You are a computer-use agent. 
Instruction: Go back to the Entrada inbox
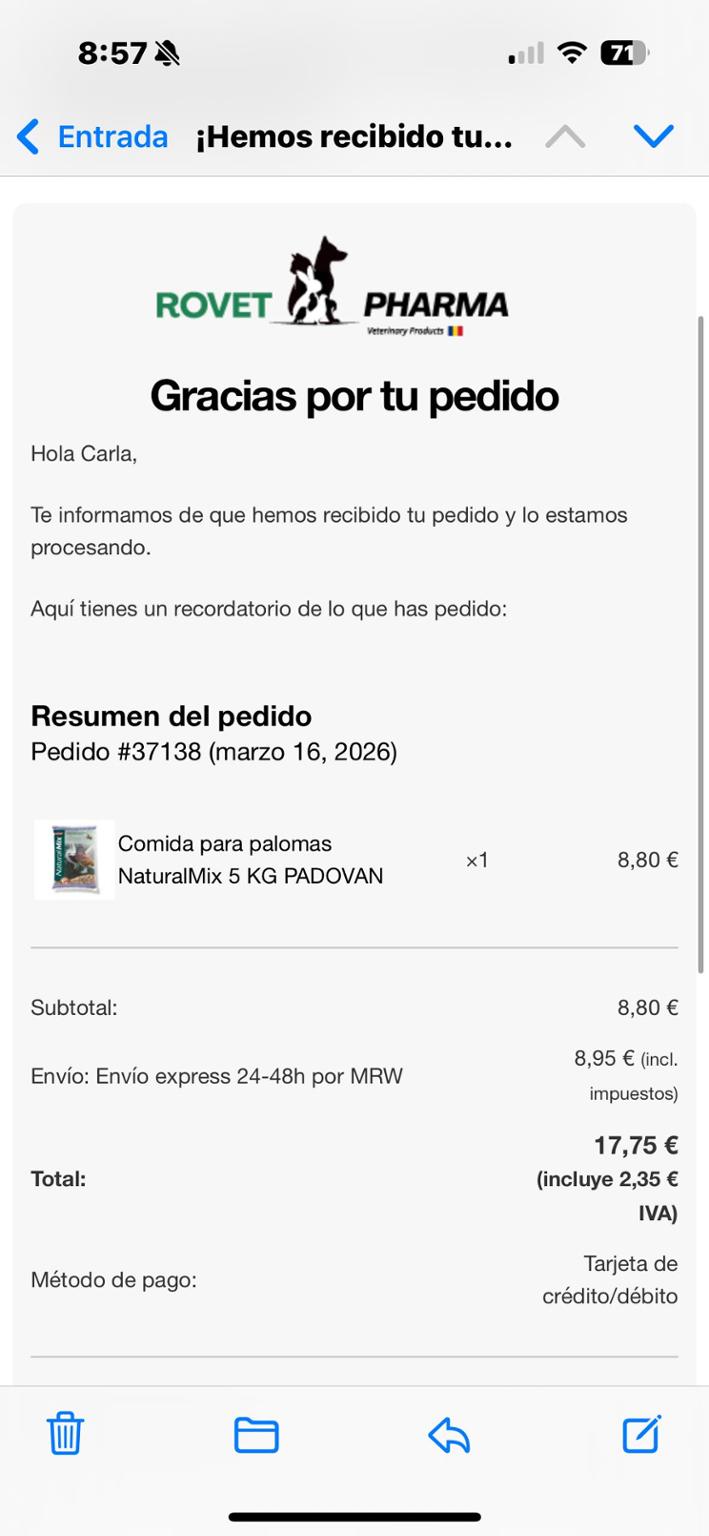[x=92, y=136]
